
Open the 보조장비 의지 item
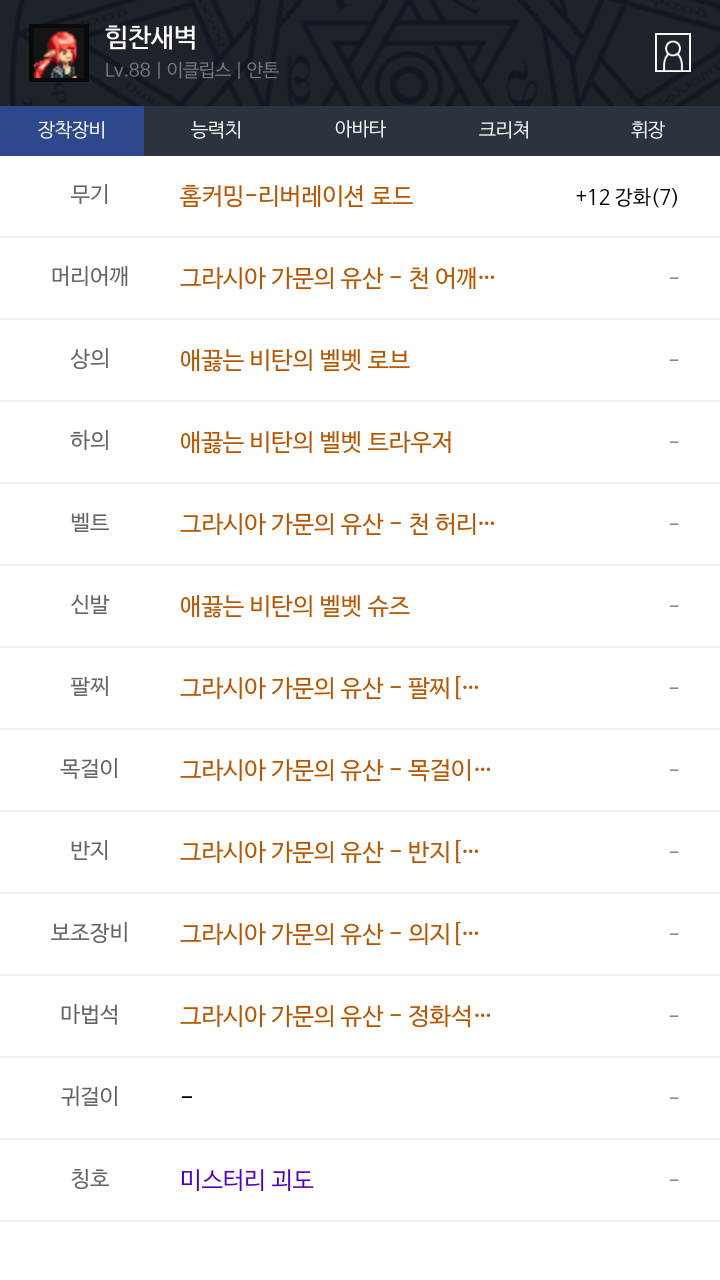coord(329,934)
